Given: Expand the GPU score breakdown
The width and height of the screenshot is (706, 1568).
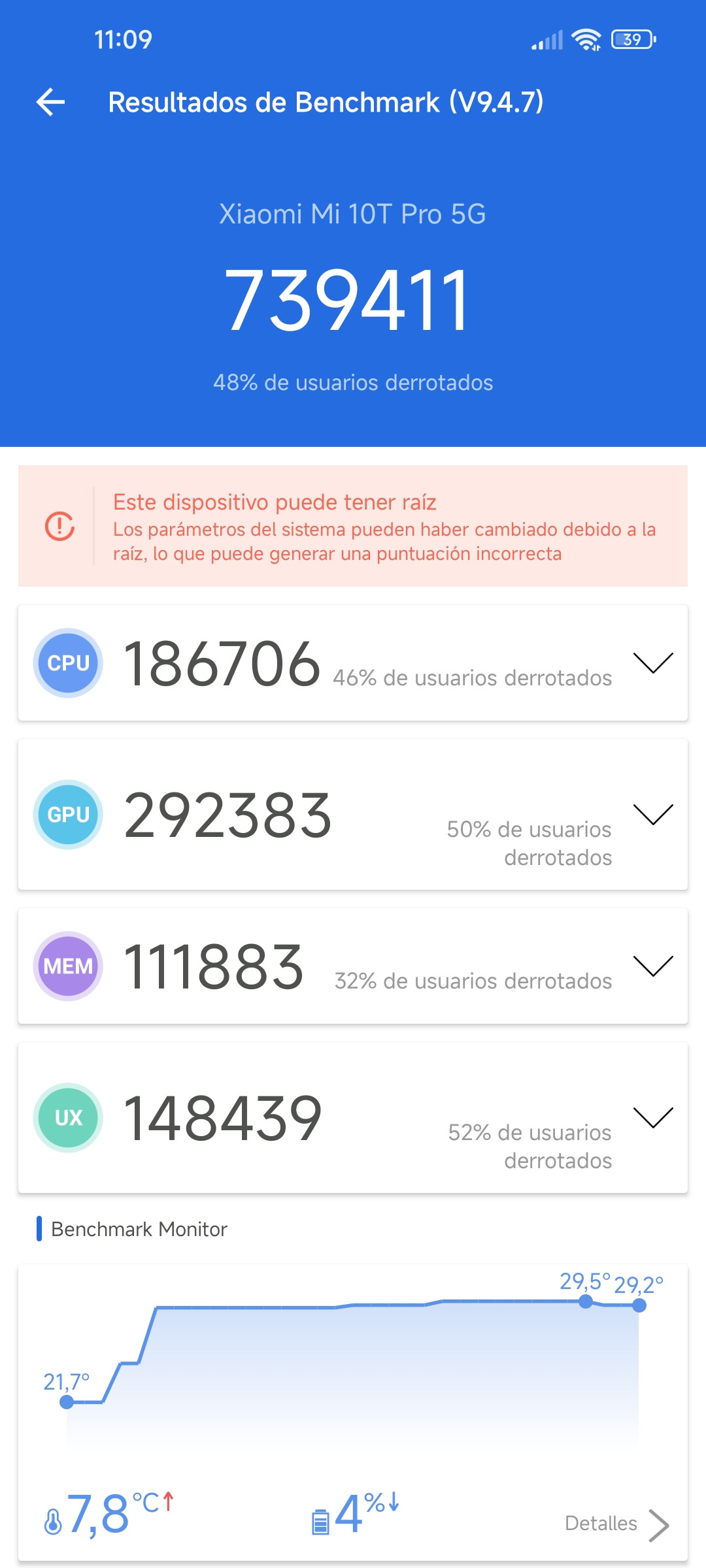Looking at the screenshot, I should coord(653,814).
